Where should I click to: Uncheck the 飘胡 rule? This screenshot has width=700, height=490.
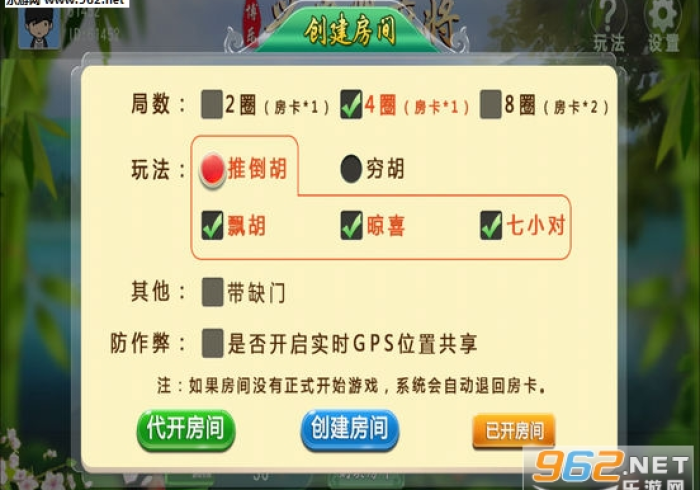click(212, 225)
